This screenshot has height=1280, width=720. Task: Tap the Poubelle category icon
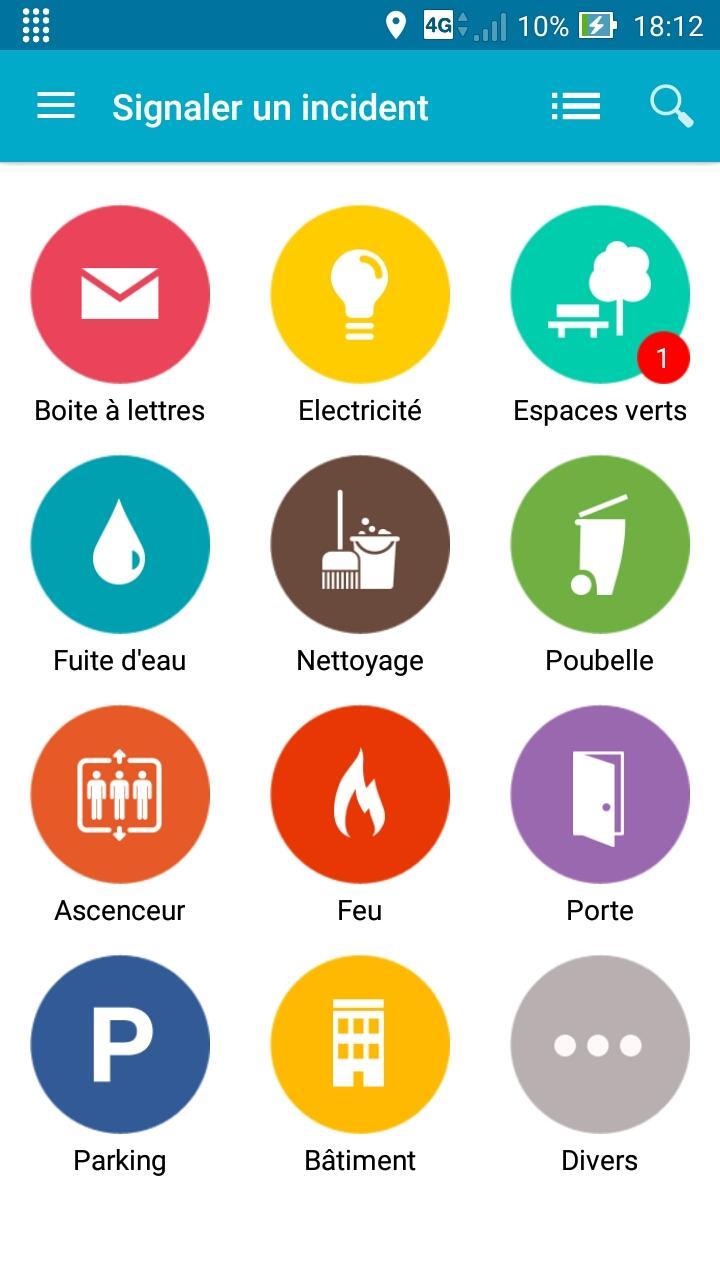[600, 544]
